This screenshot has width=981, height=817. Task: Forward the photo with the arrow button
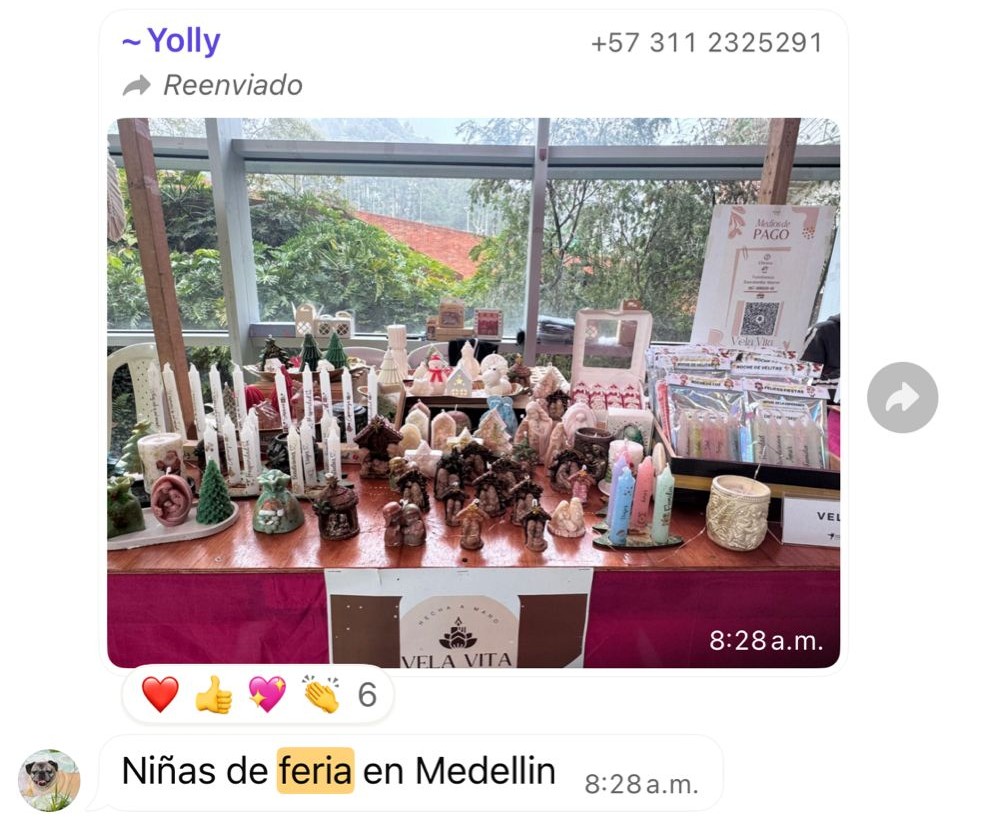[x=902, y=398]
